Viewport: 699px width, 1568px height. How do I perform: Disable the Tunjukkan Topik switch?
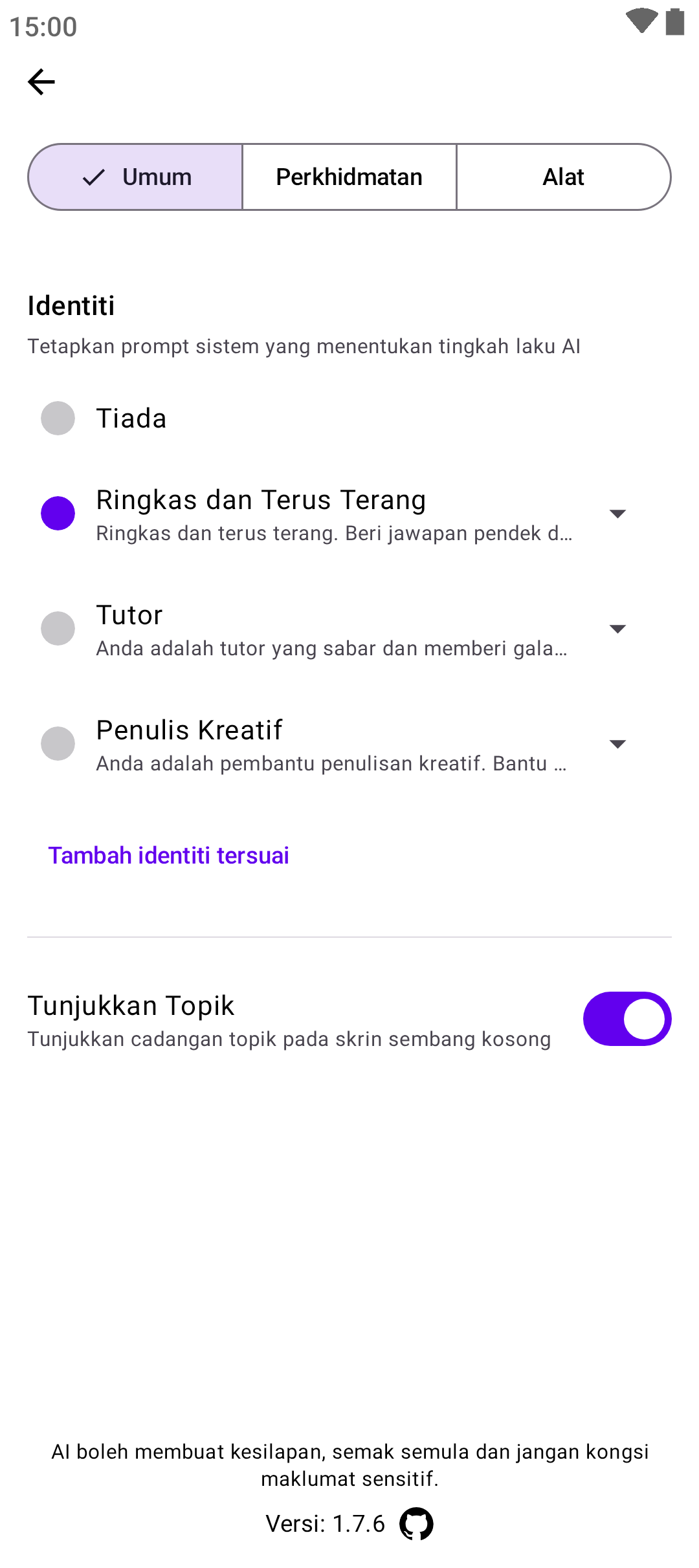click(627, 1019)
